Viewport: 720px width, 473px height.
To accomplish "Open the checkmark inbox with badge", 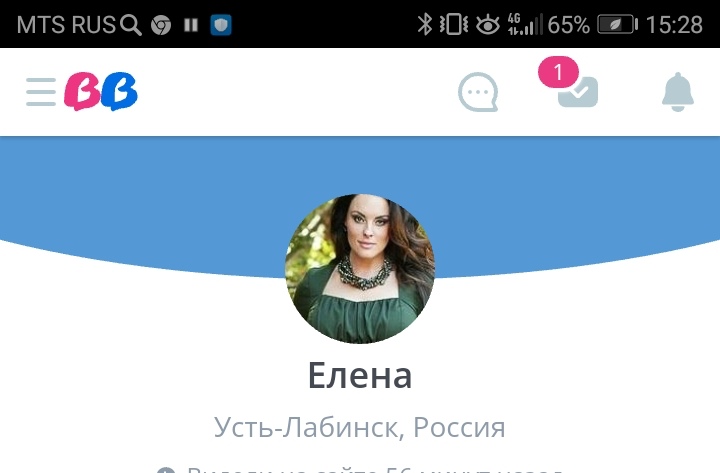I will [577, 92].
